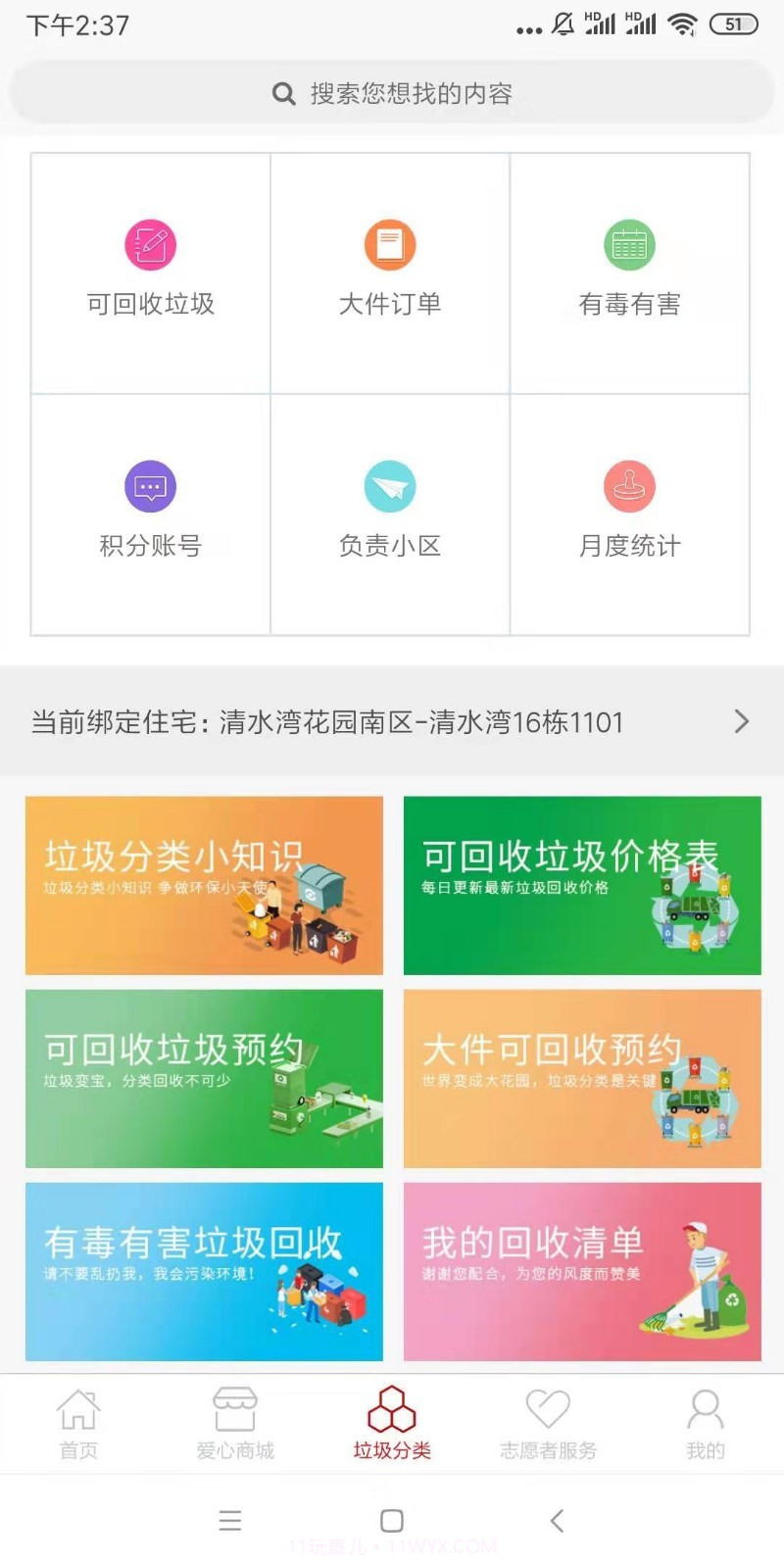
Task: Tap the search bar to find content
Action: coord(392,93)
